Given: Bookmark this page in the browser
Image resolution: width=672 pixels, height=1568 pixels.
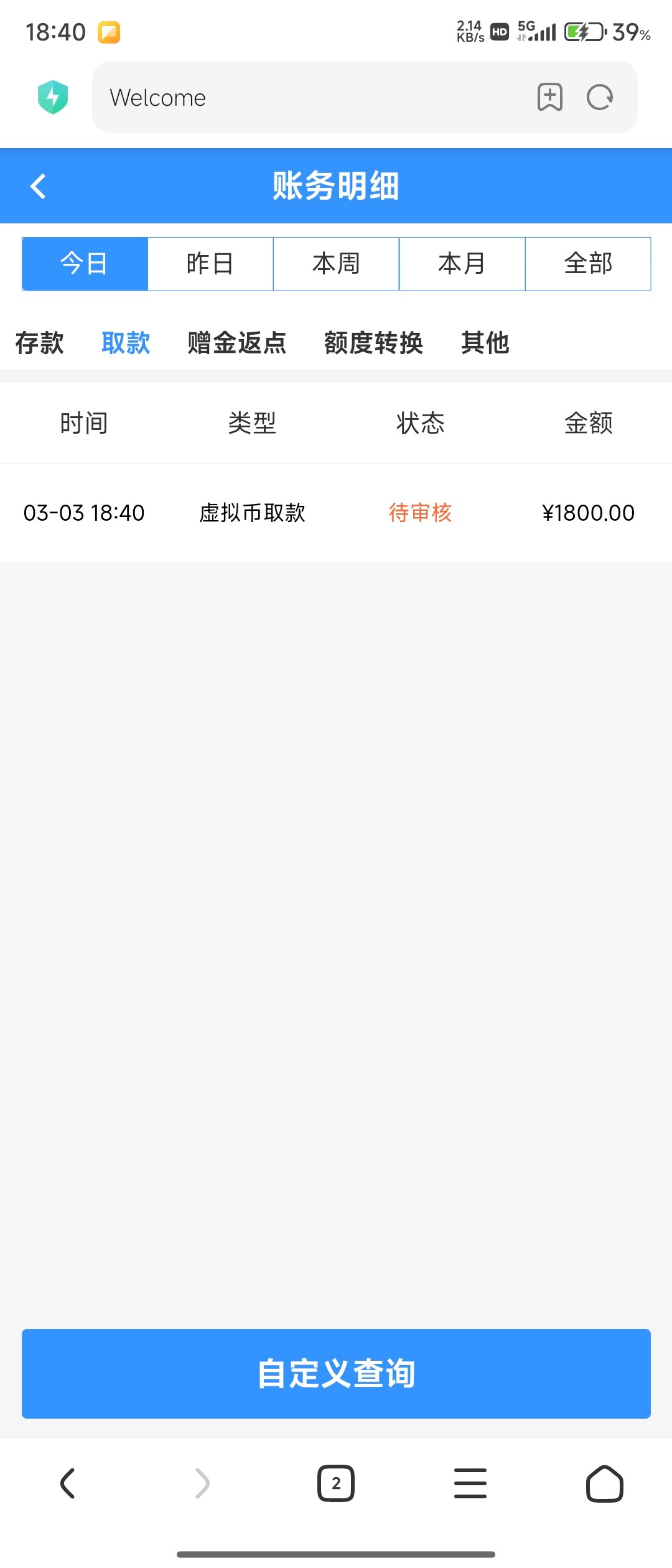Looking at the screenshot, I should [550, 97].
